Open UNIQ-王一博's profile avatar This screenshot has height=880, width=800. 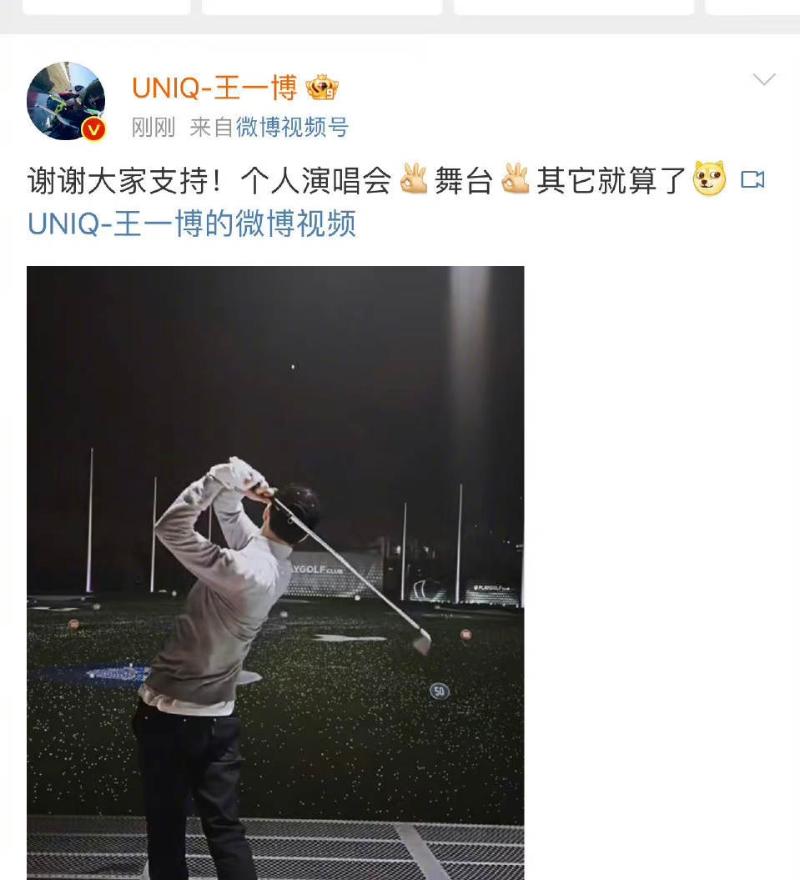(65, 101)
